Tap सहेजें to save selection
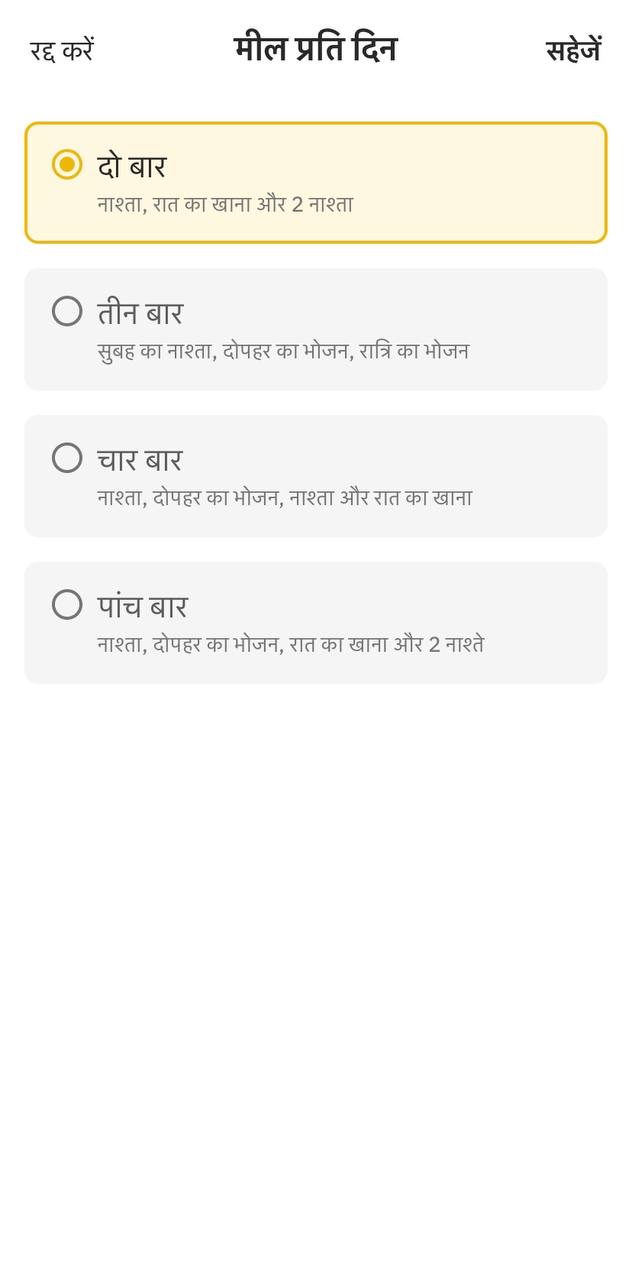 pyautogui.click(x=573, y=50)
